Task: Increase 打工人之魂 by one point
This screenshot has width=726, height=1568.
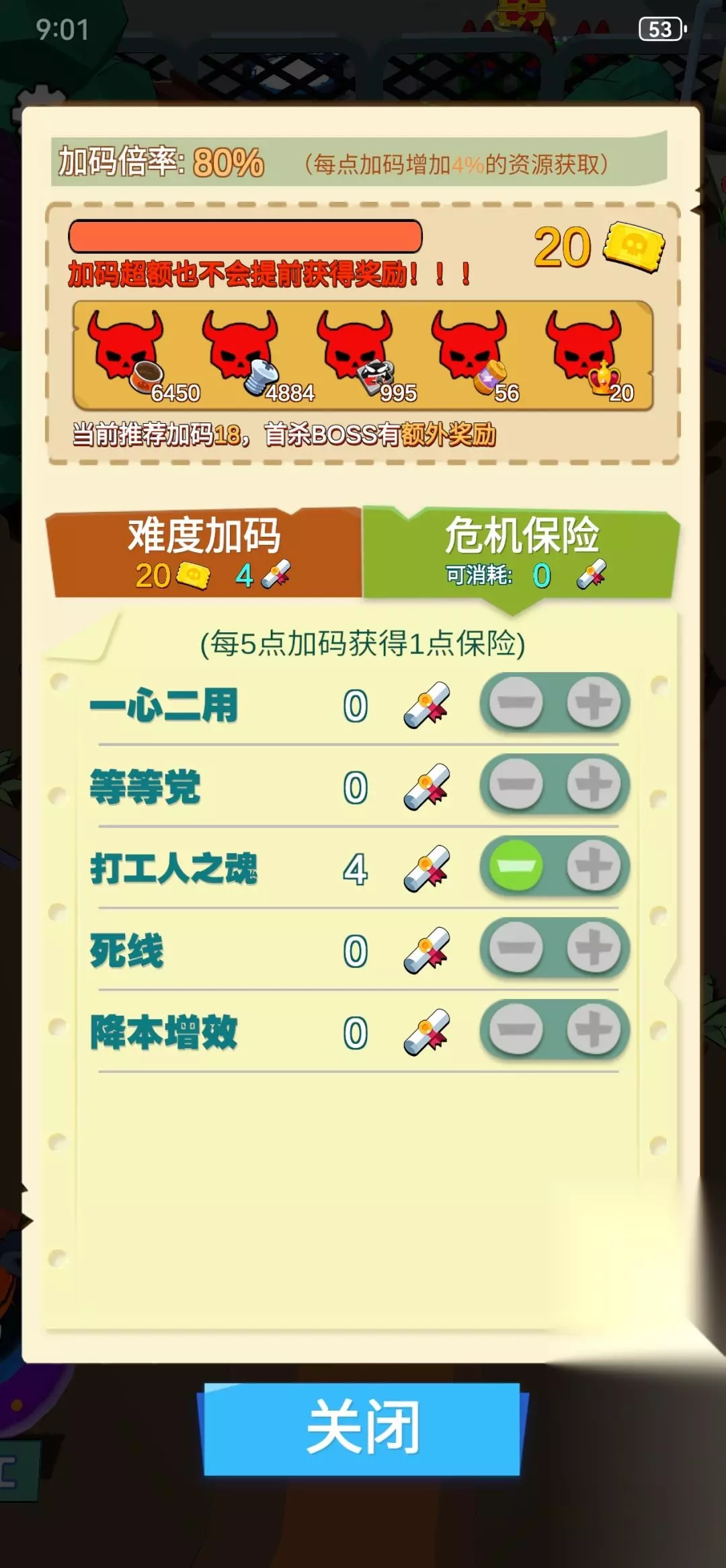Action: [593, 866]
